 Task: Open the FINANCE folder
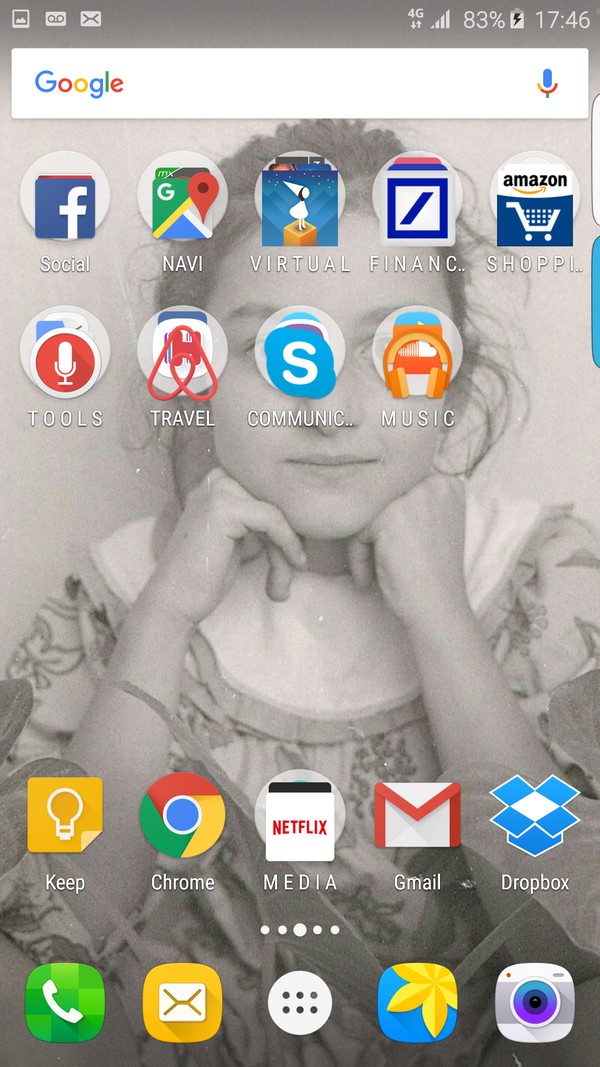click(418, 205)
